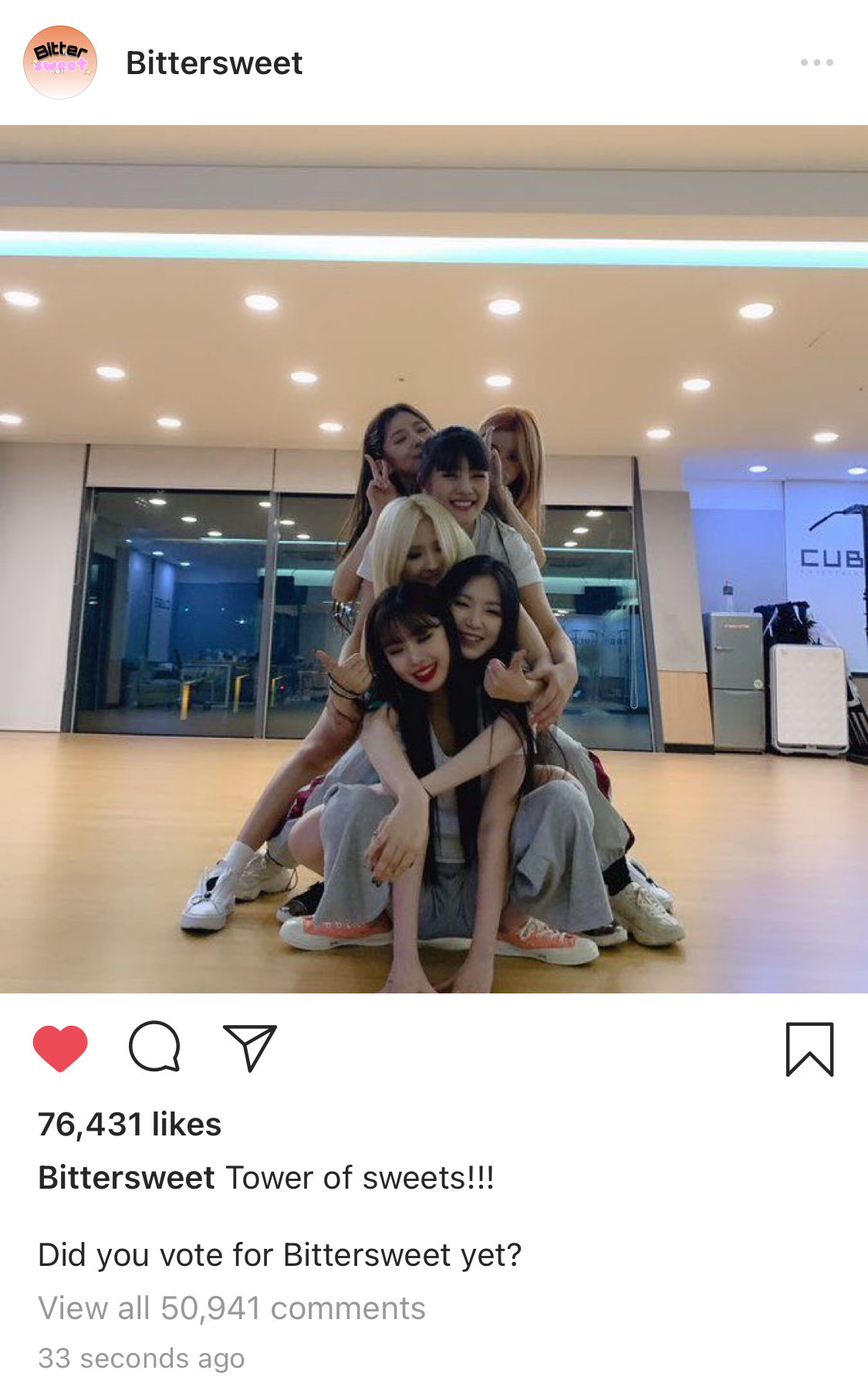Tap the Bittersweet name in the caption
Viewport: 868px width, 1394px height.
[127, 1178]
